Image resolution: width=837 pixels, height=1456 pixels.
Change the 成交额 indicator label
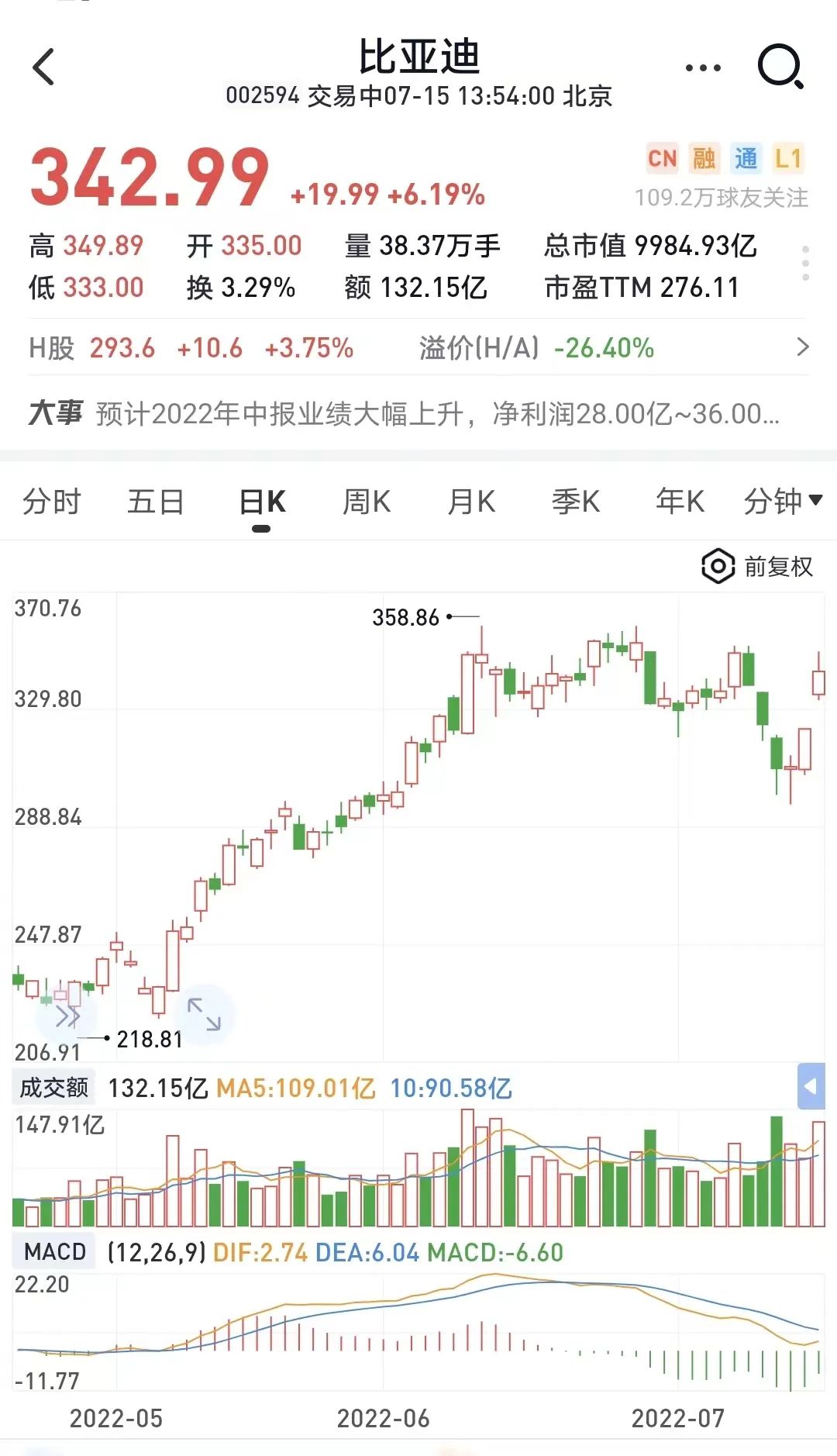(x=53, y=1088)
